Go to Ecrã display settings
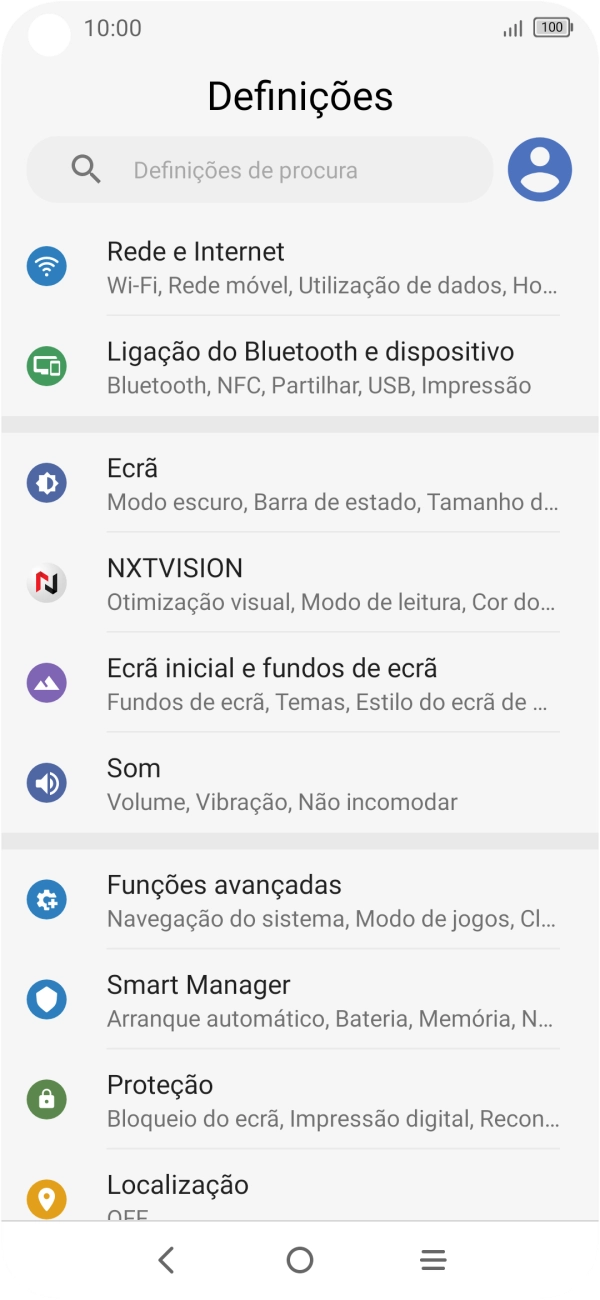Viewport: 600px width, 1300px height. pyautogui.click(x=300, y=484)
